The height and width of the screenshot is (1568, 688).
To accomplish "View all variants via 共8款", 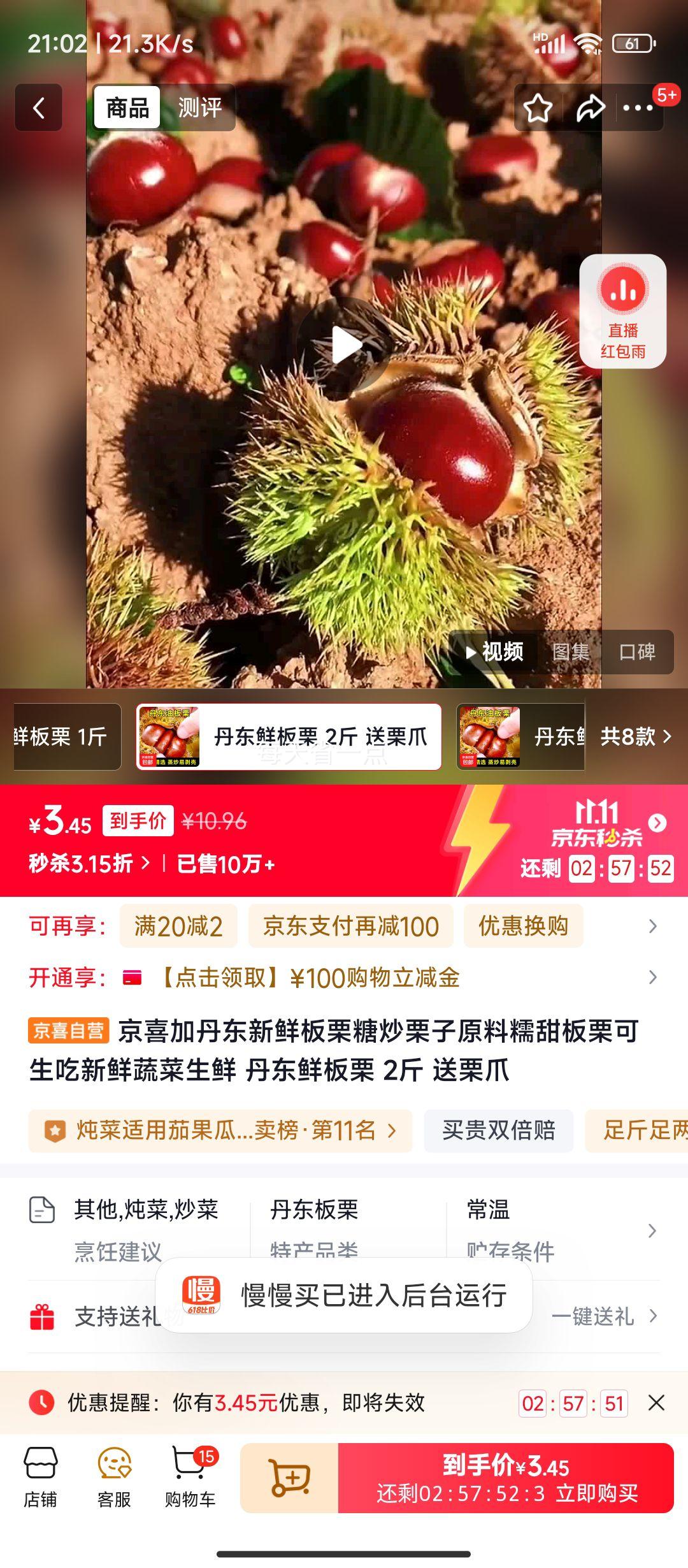I will point(635,737).
